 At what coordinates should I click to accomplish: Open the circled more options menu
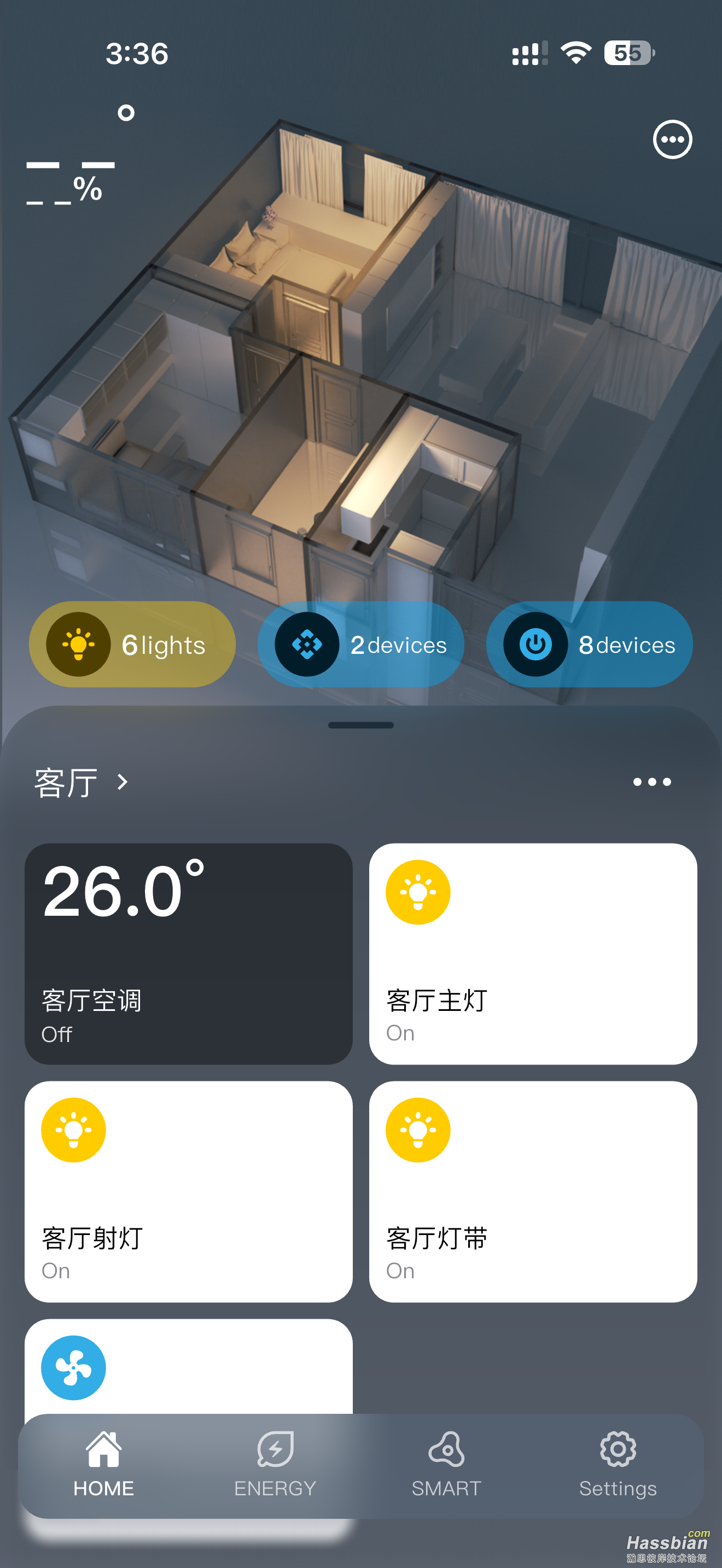[x=672, y=139]
